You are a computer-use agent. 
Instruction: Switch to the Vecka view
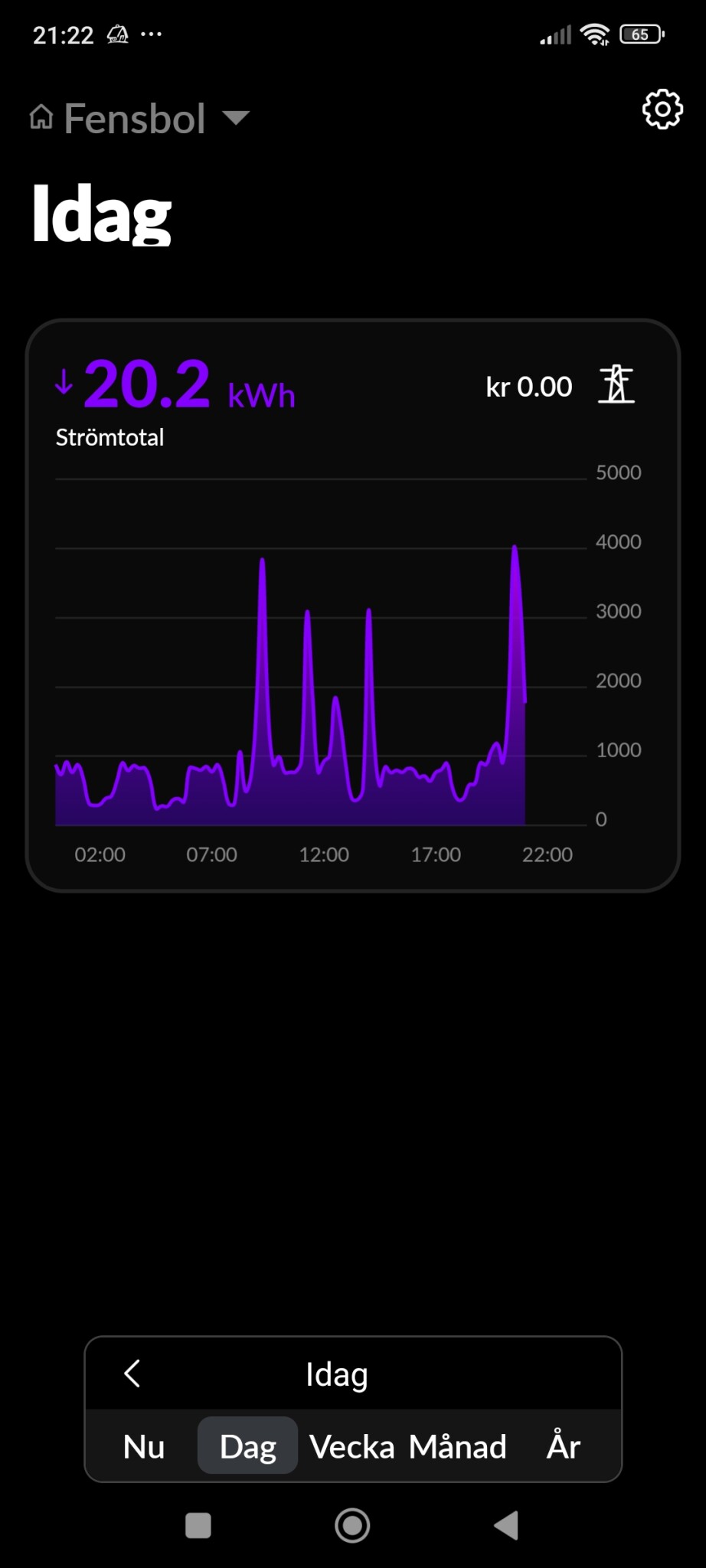[x=351, y=1446]
